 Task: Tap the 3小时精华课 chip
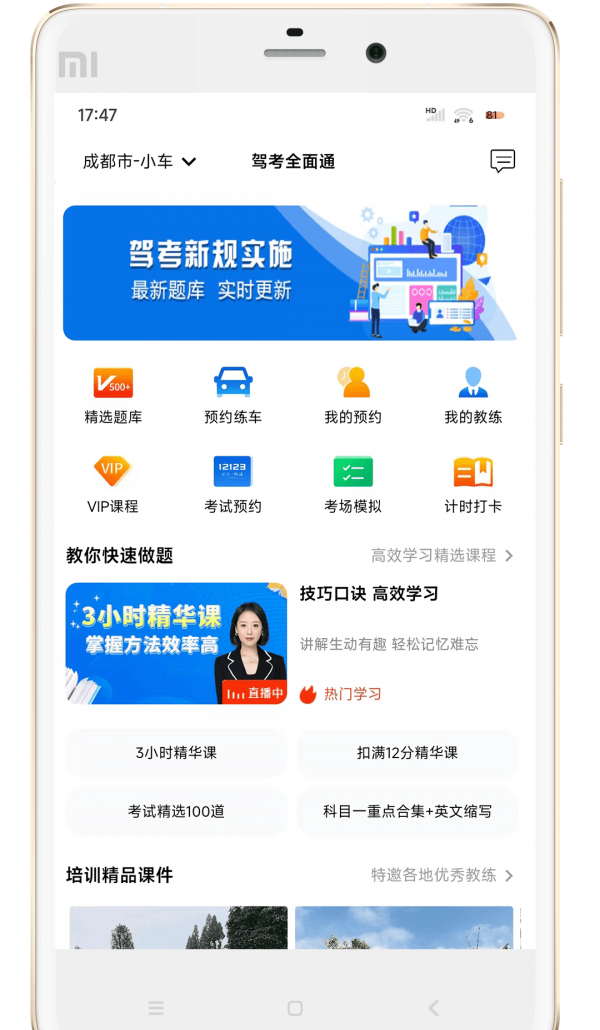tap(176, 753)
